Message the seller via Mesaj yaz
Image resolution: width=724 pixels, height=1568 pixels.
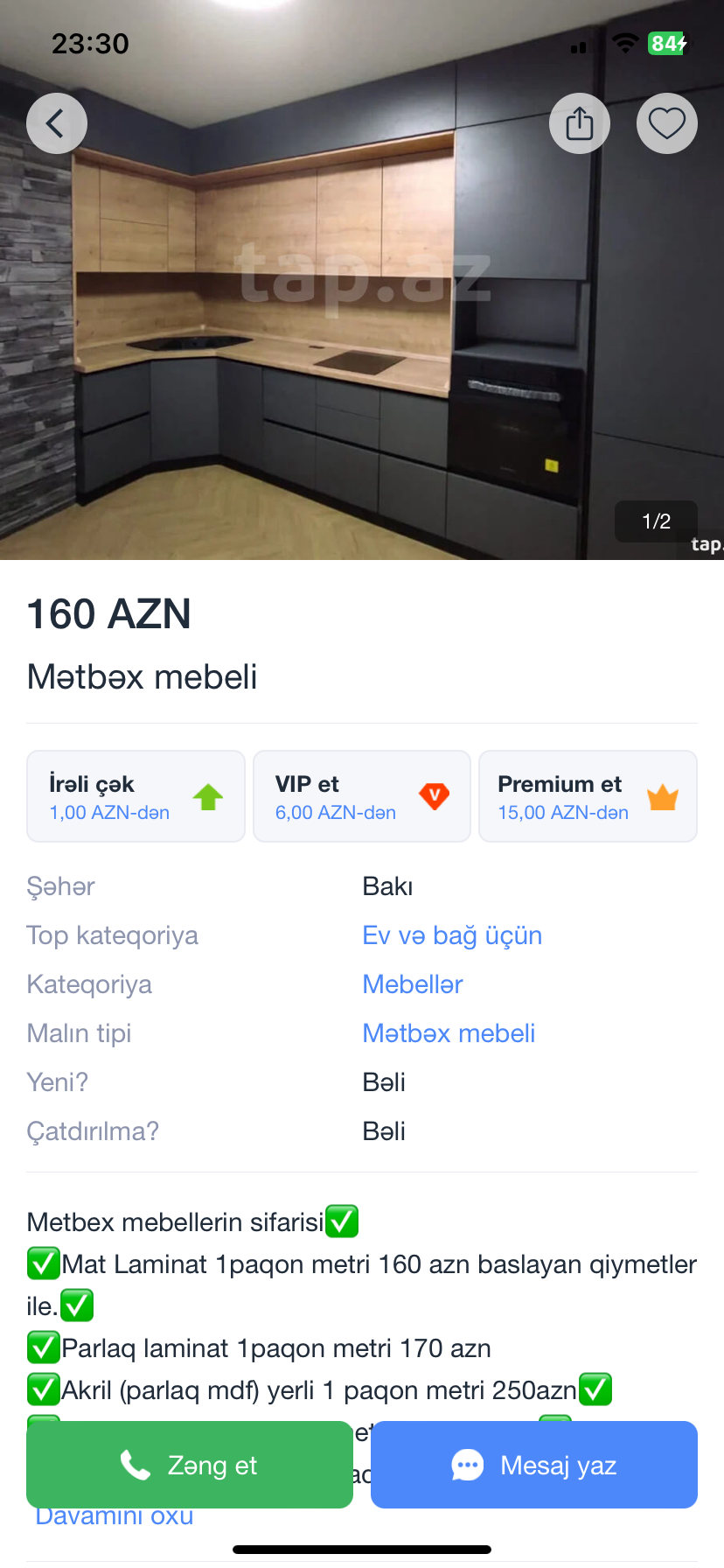(x=534, y=1465)
